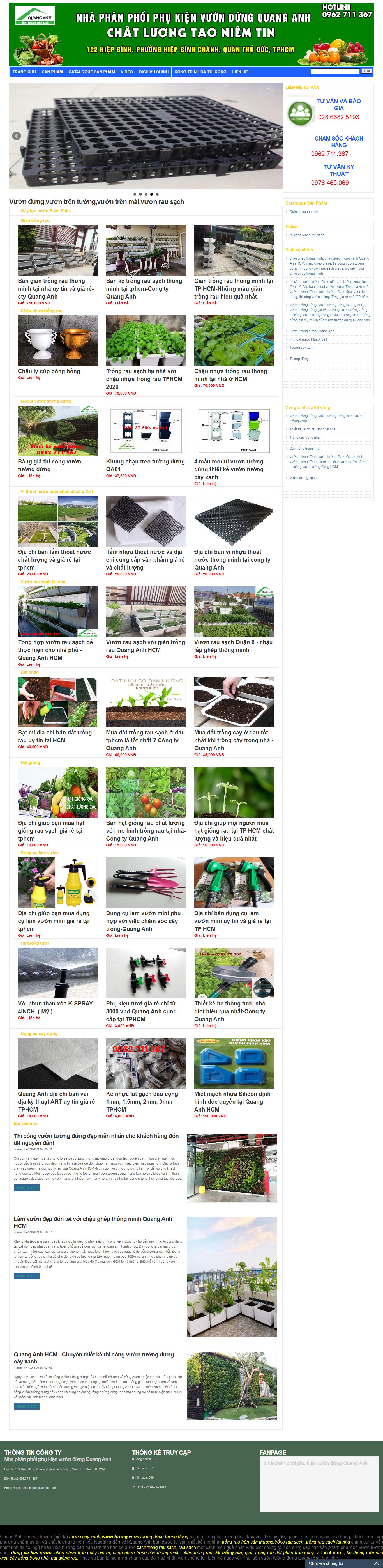Open the Liên hệ page
The width and height of the screenshot is (383, 1568).
[x=239, y=72]
